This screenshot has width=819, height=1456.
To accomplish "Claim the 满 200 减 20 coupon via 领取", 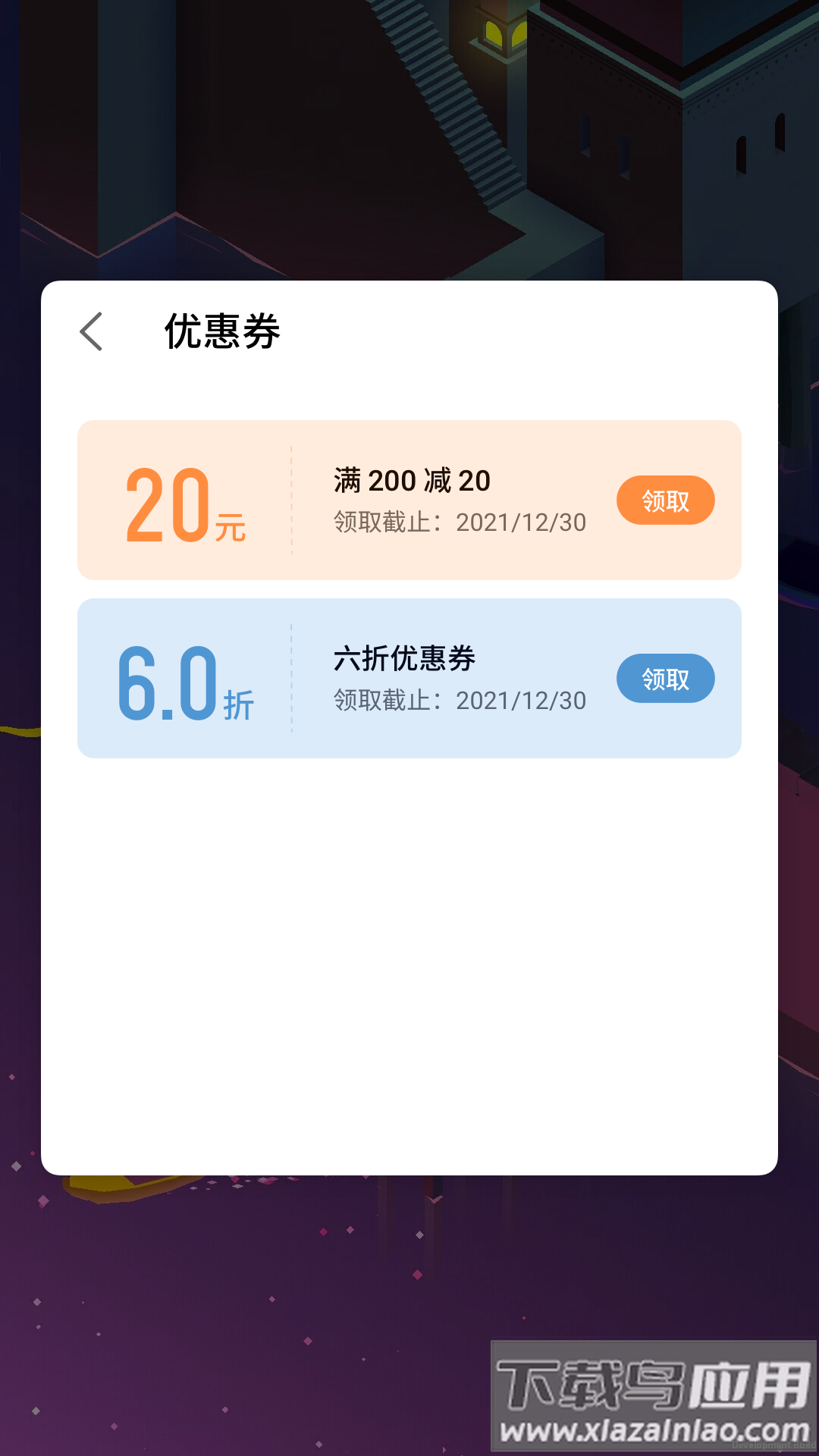I will pyautogui.click(x=665, y=500).
